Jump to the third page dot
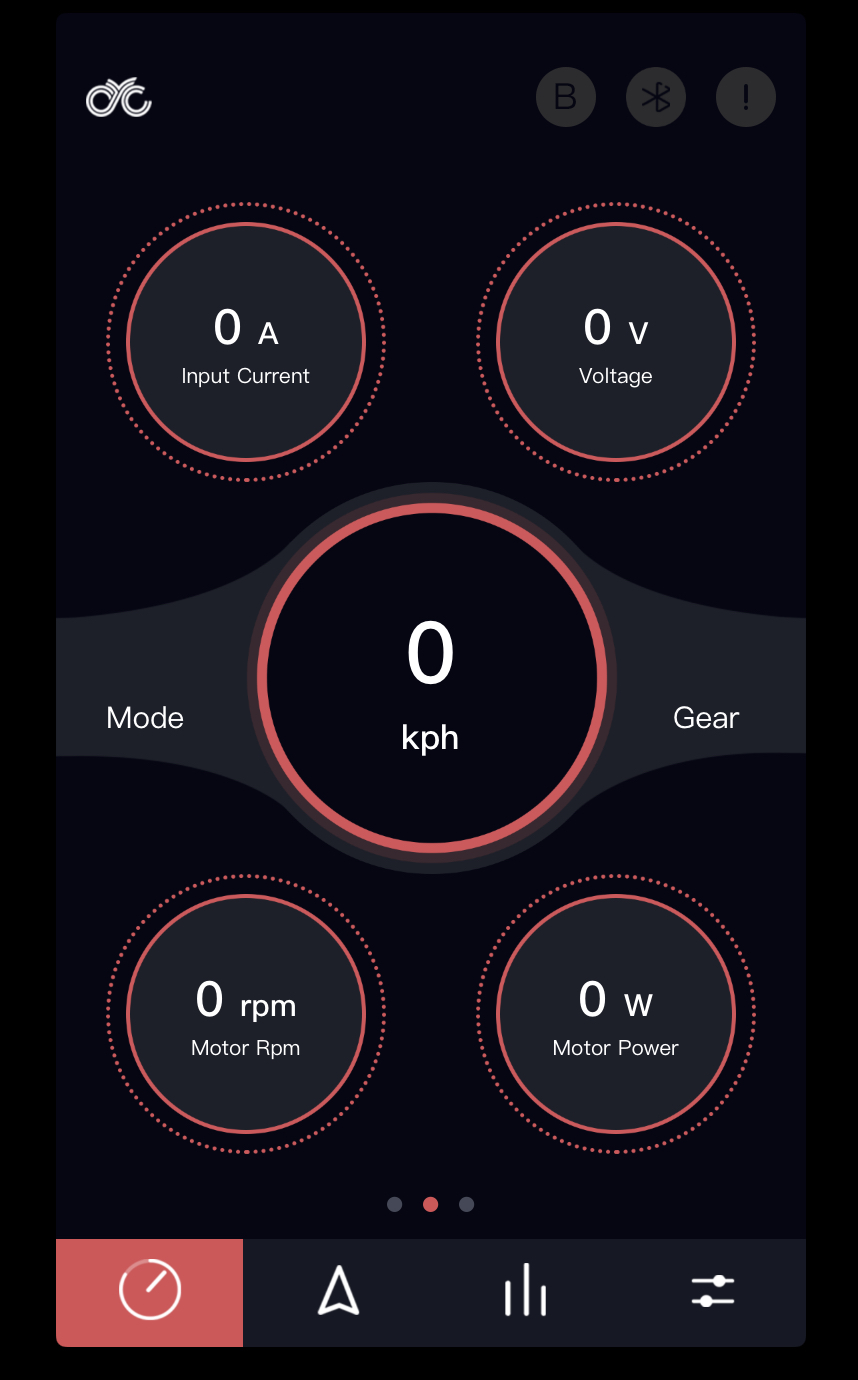Screen dimensions: 858x1380 466,1204
